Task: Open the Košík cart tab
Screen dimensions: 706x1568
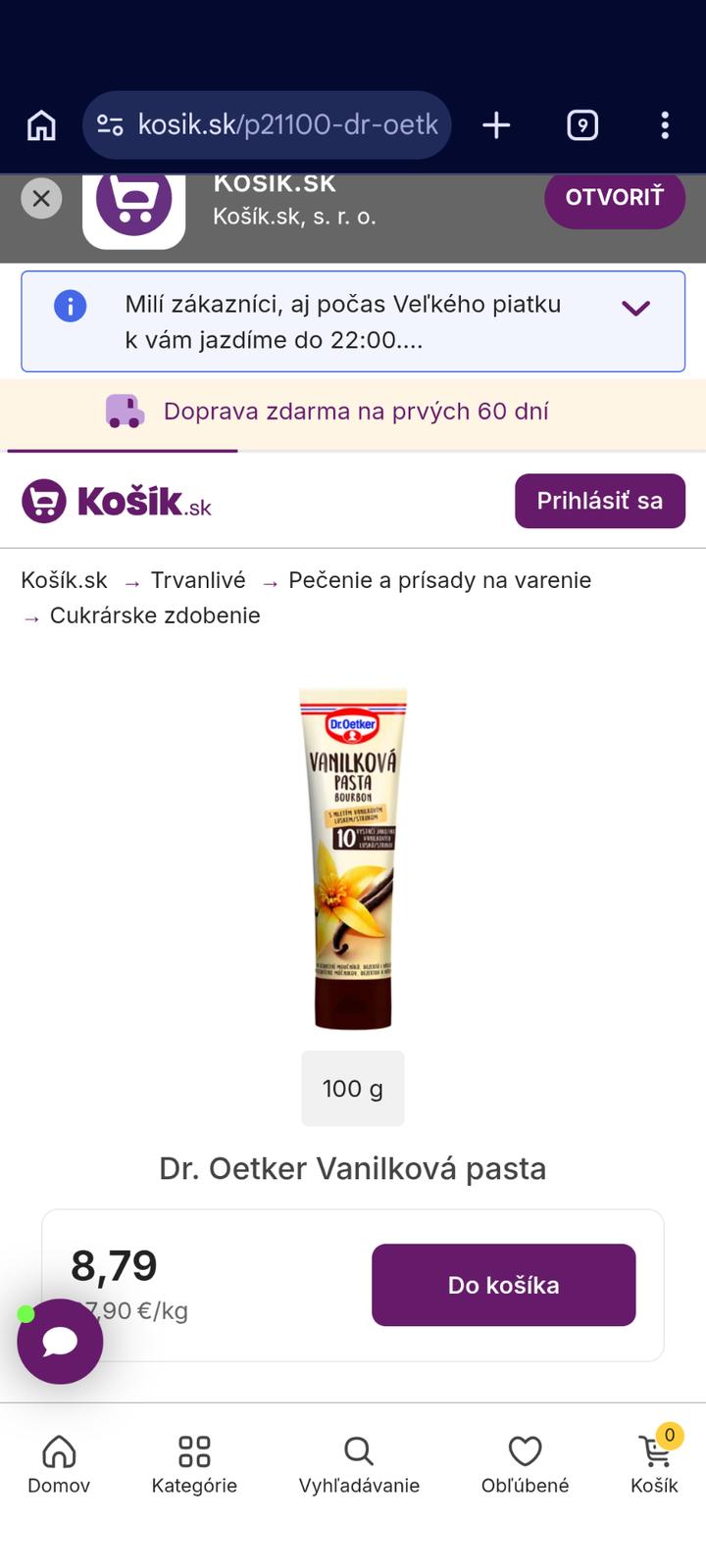Action: [654, 1464]
